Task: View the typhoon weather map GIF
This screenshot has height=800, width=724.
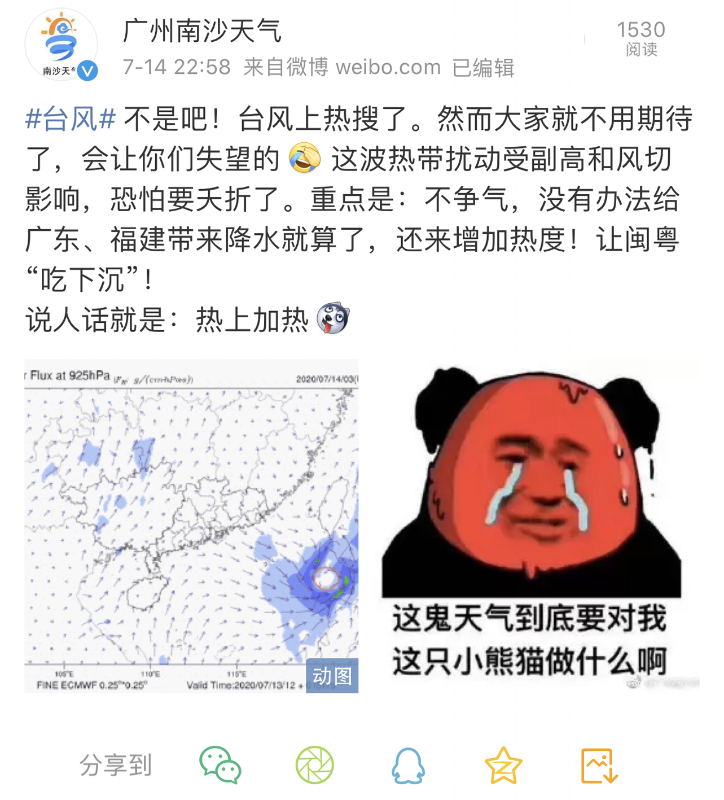Action: pyautogui.click(x=192, y=524)
